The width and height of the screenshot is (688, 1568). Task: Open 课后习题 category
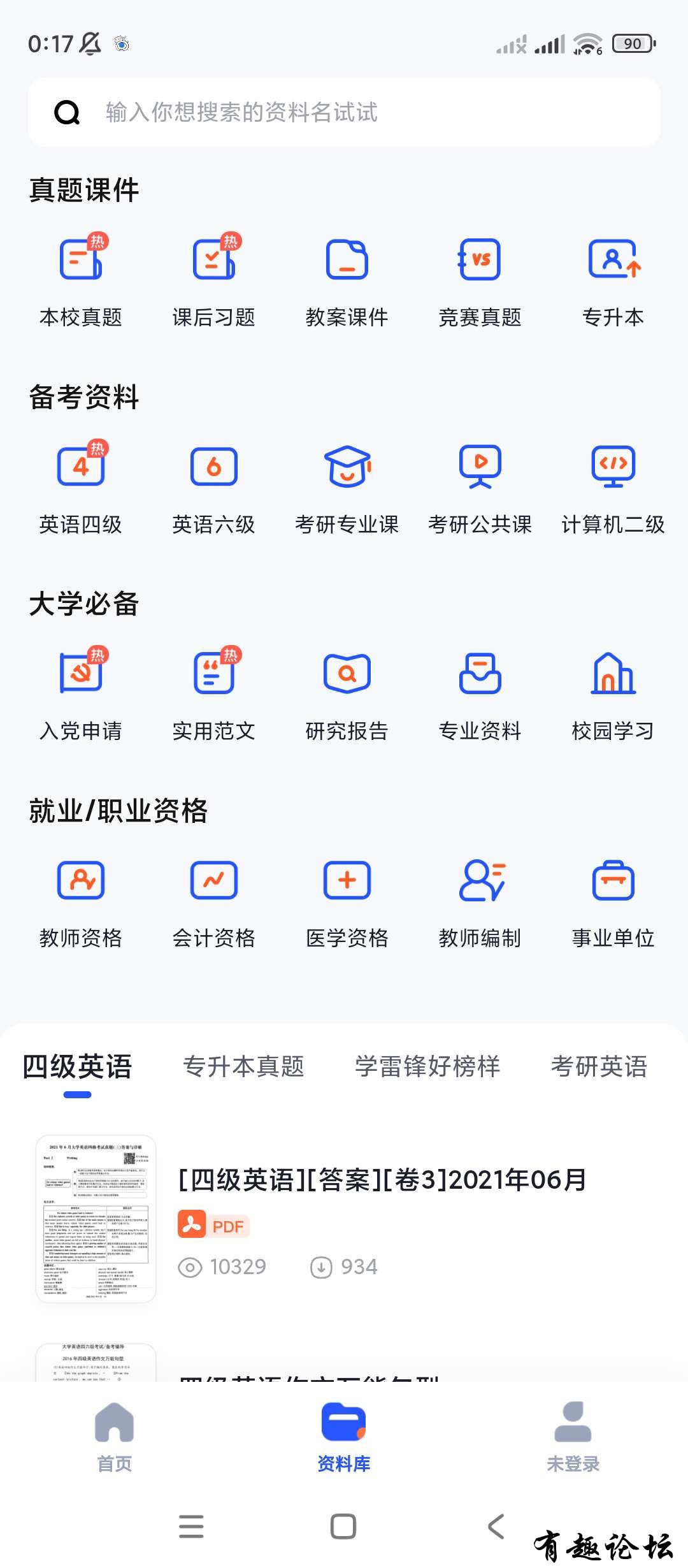214,279
